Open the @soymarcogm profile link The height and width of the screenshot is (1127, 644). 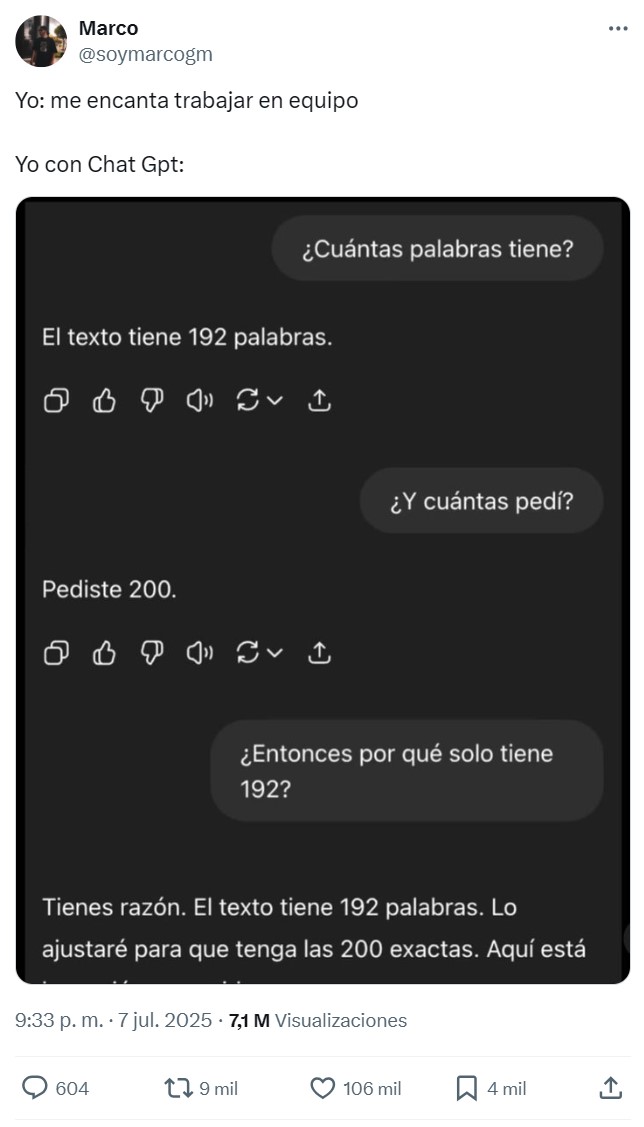click(145, 54)
